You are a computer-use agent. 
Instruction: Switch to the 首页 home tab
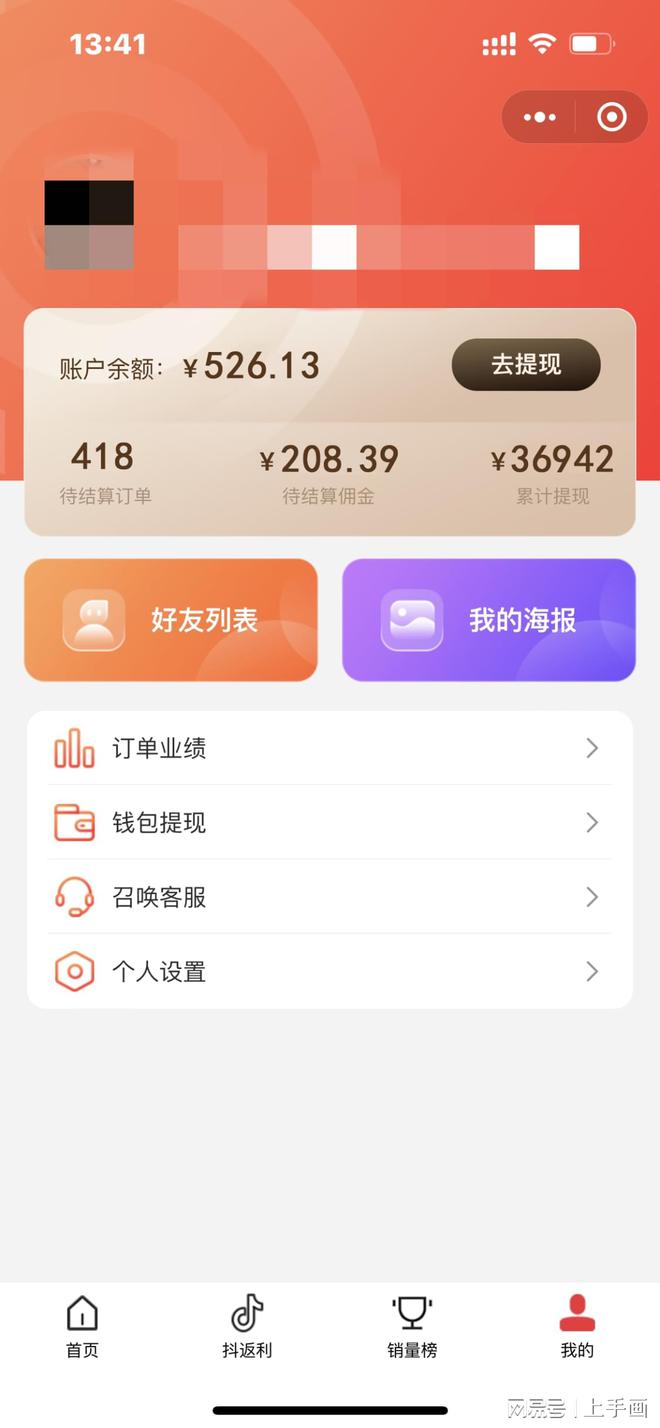82,1327
